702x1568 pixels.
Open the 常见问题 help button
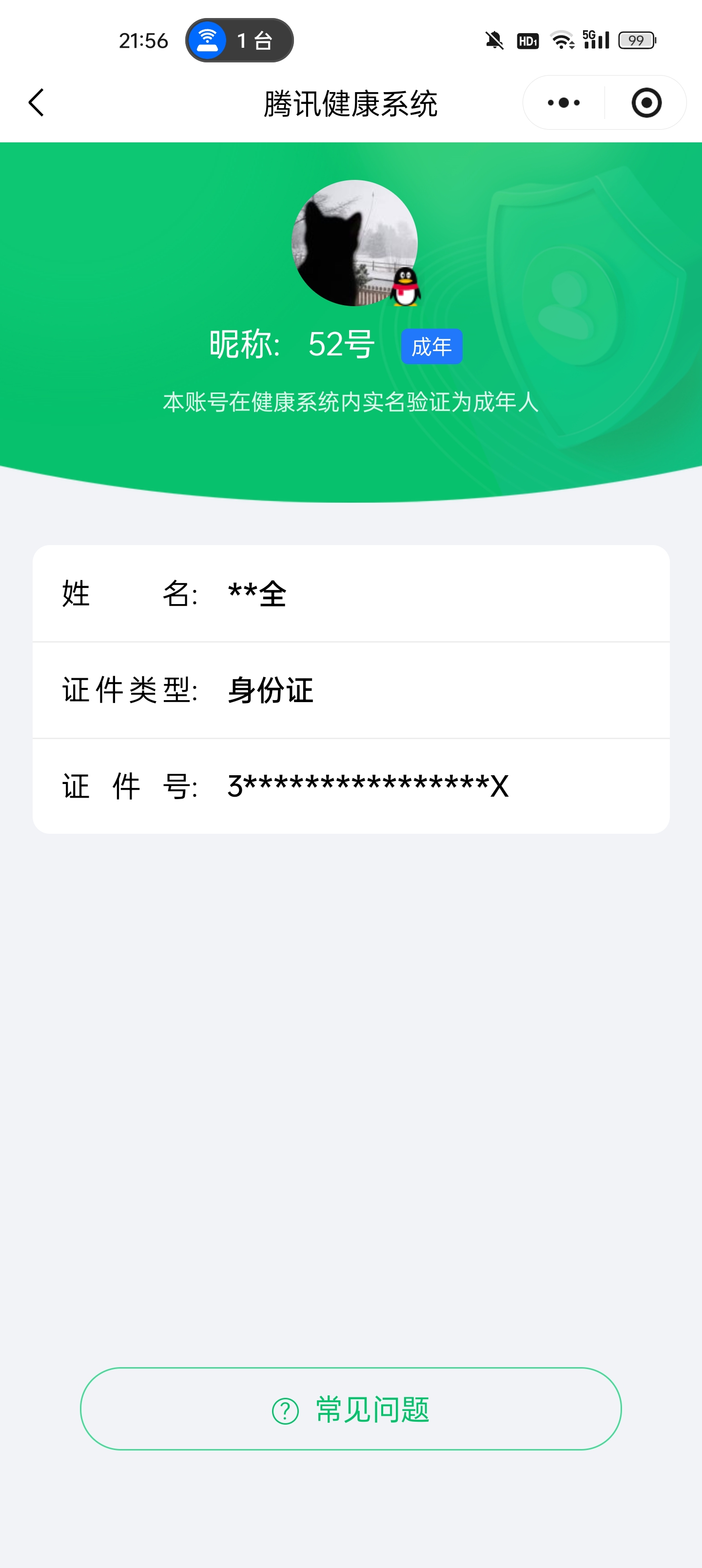tap(351, 1409)
